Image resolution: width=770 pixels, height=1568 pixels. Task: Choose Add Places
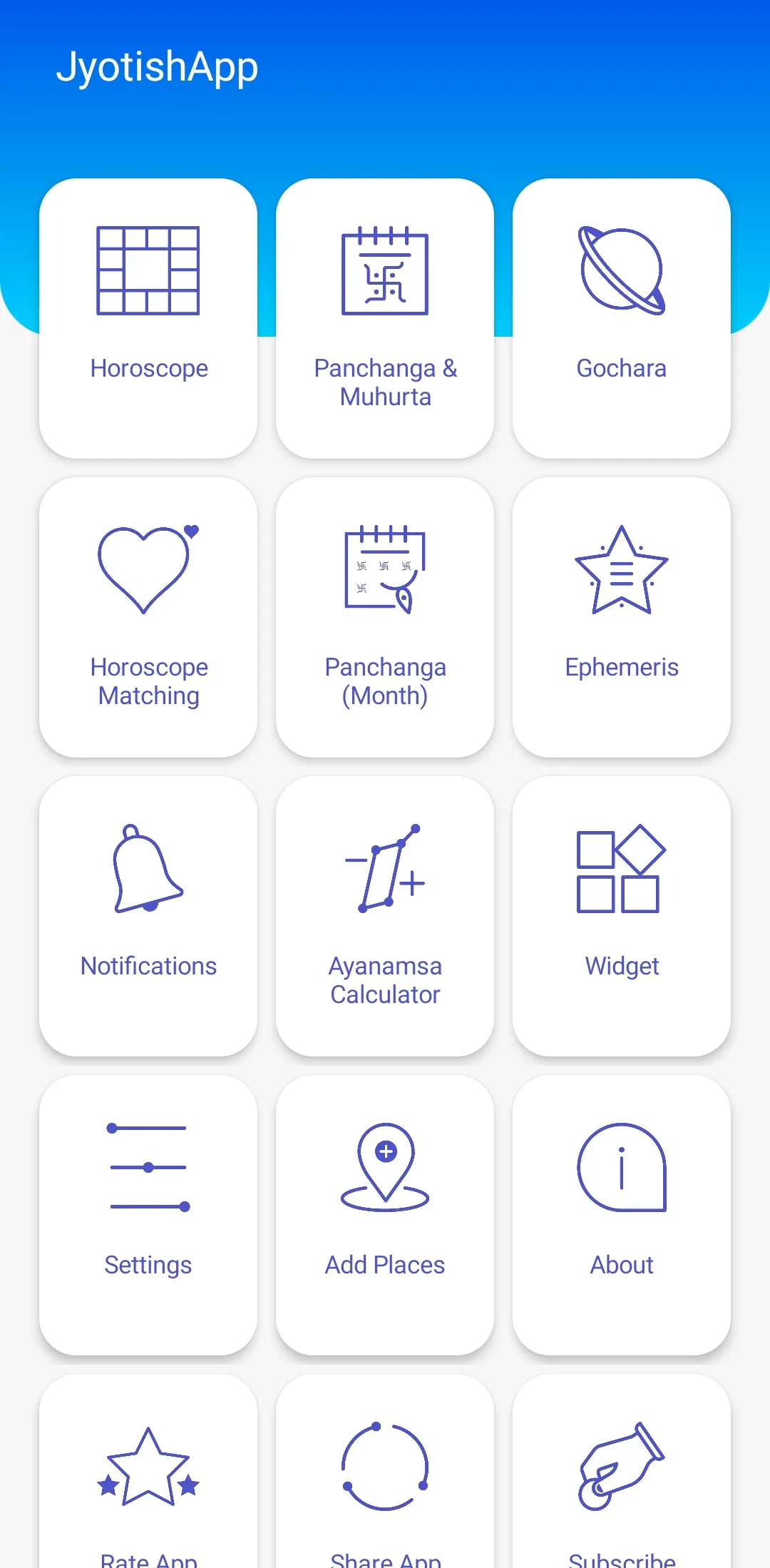(385, 1215)
